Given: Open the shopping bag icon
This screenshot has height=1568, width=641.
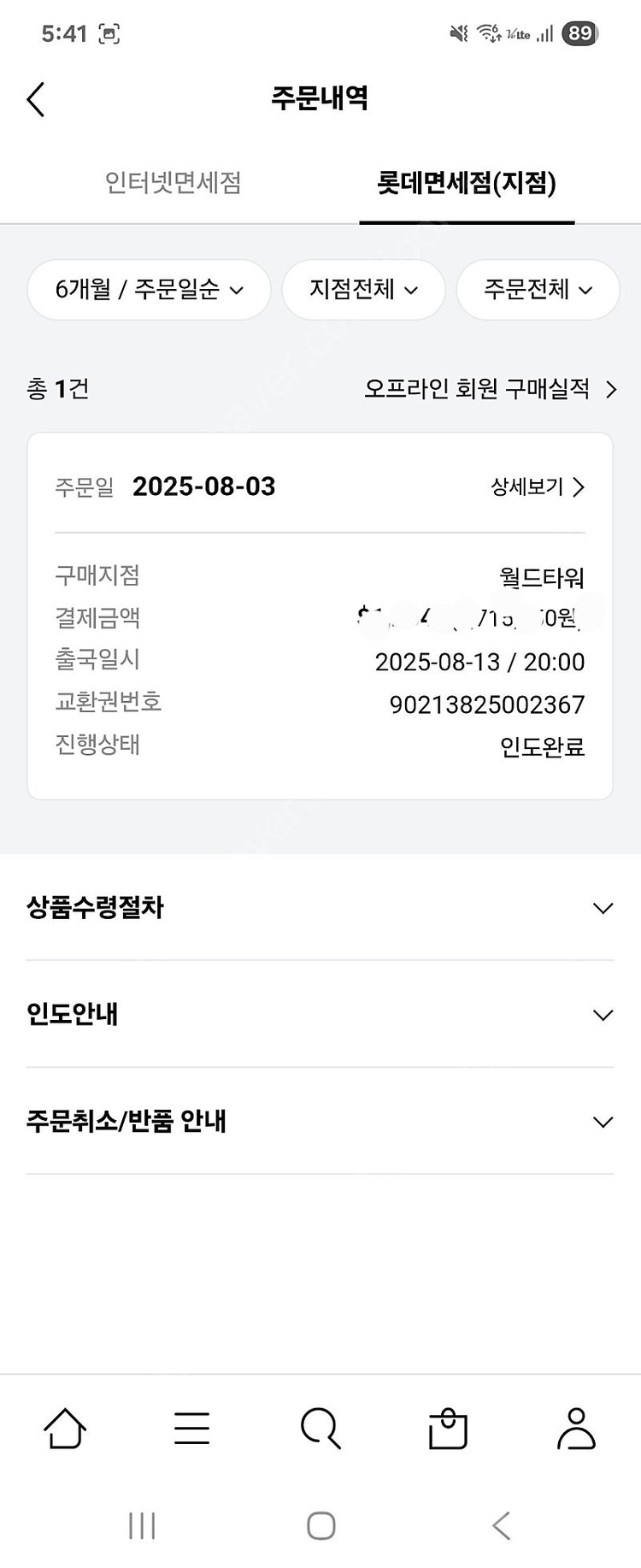Looking at the screenshot, I should pos(448,1429).
